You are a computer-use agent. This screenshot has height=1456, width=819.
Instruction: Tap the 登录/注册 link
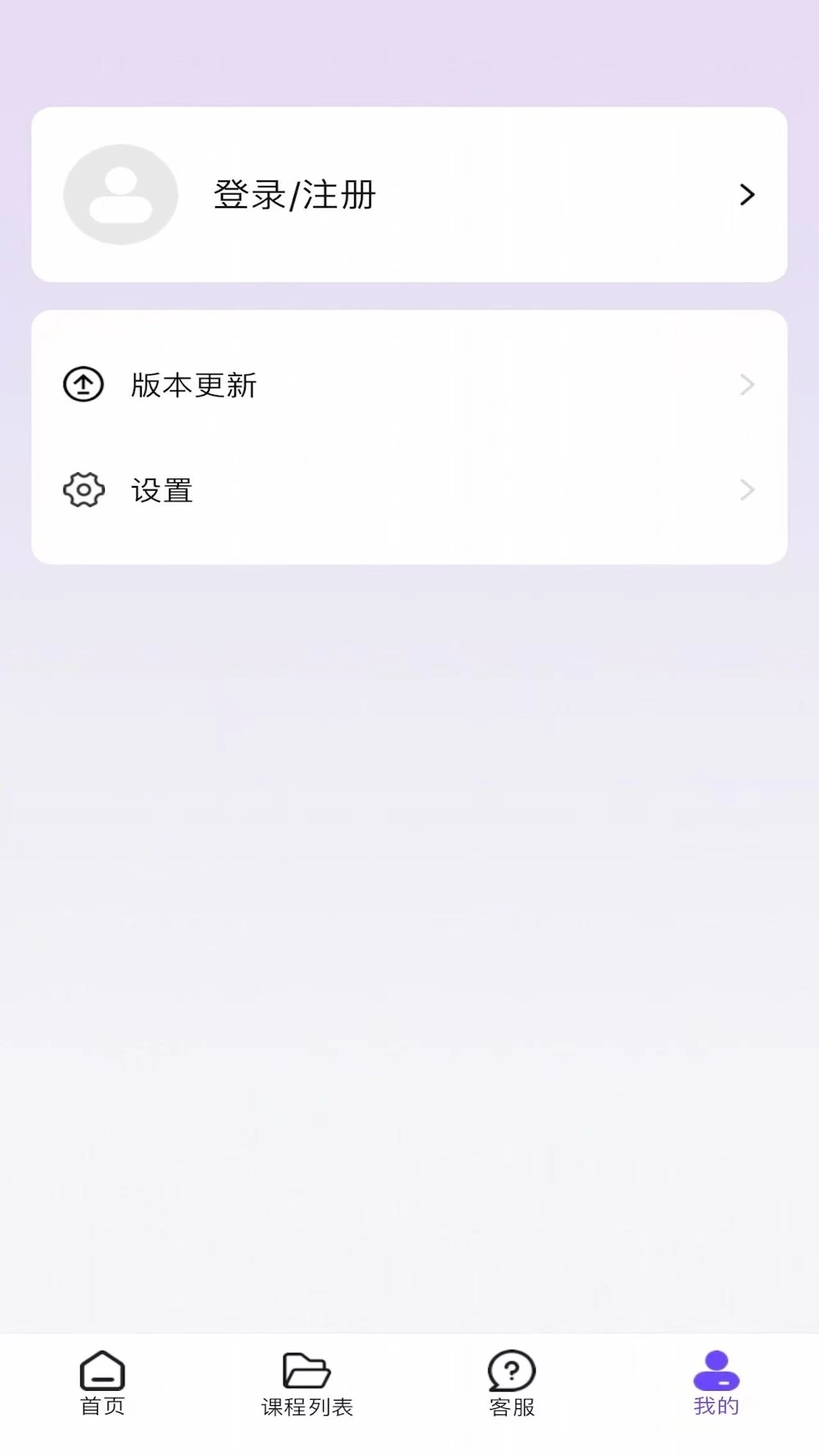coord(293,195)
